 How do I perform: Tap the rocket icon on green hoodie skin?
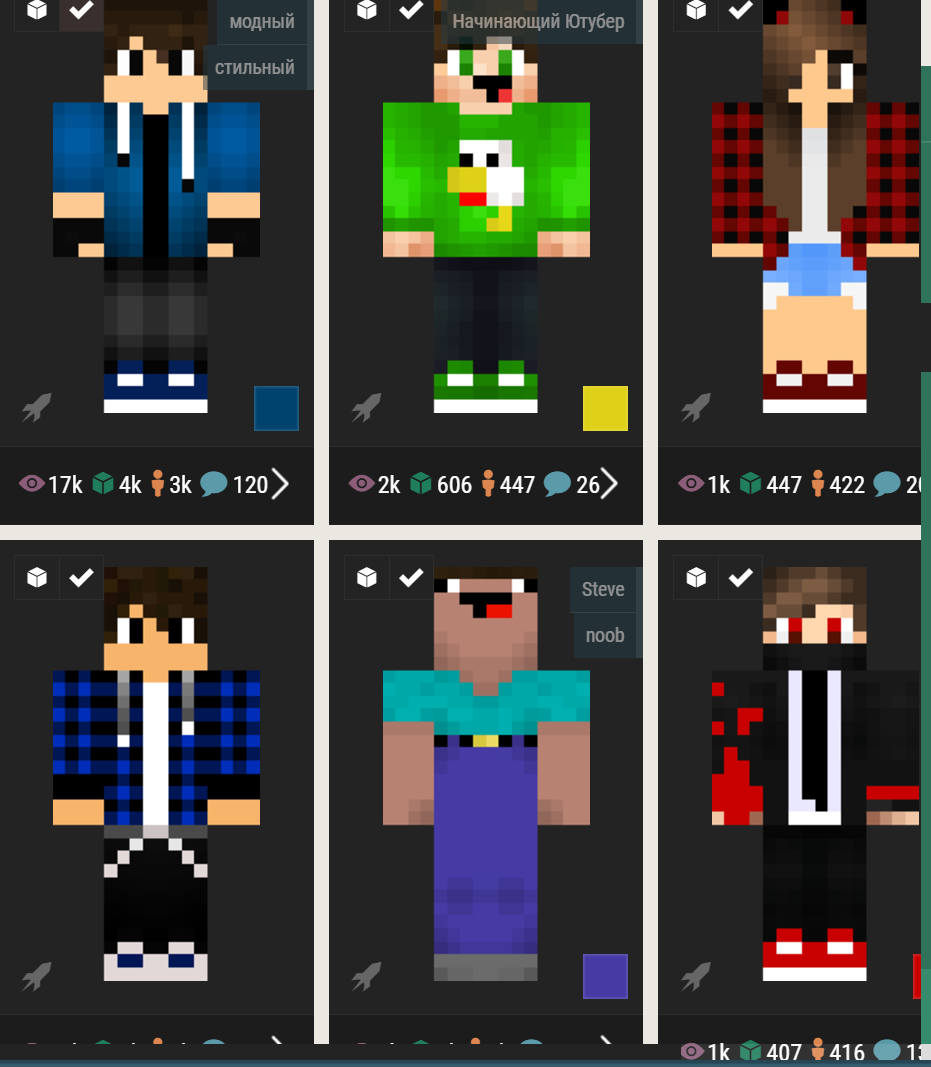pos(366,407)
